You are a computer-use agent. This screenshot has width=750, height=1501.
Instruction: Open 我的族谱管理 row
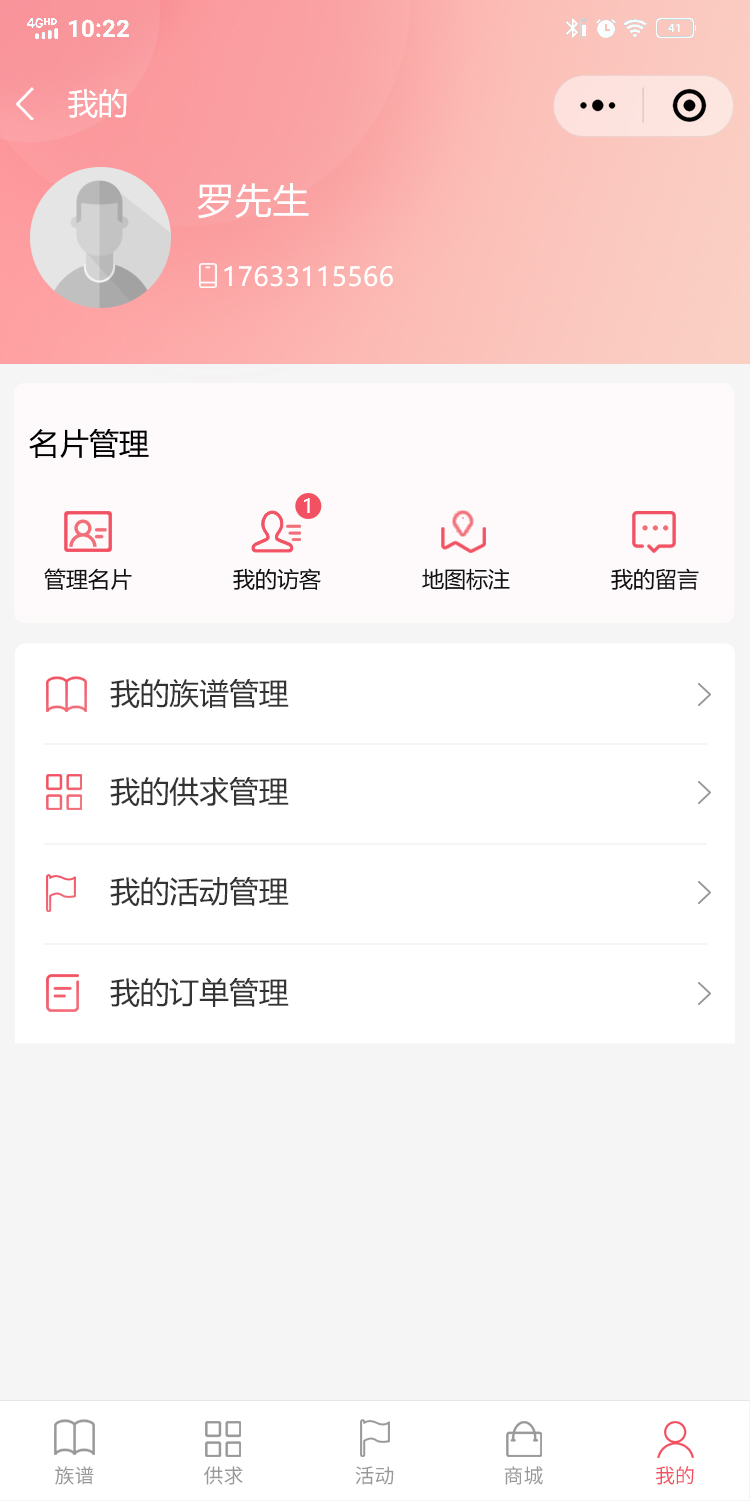click(375, 694)
